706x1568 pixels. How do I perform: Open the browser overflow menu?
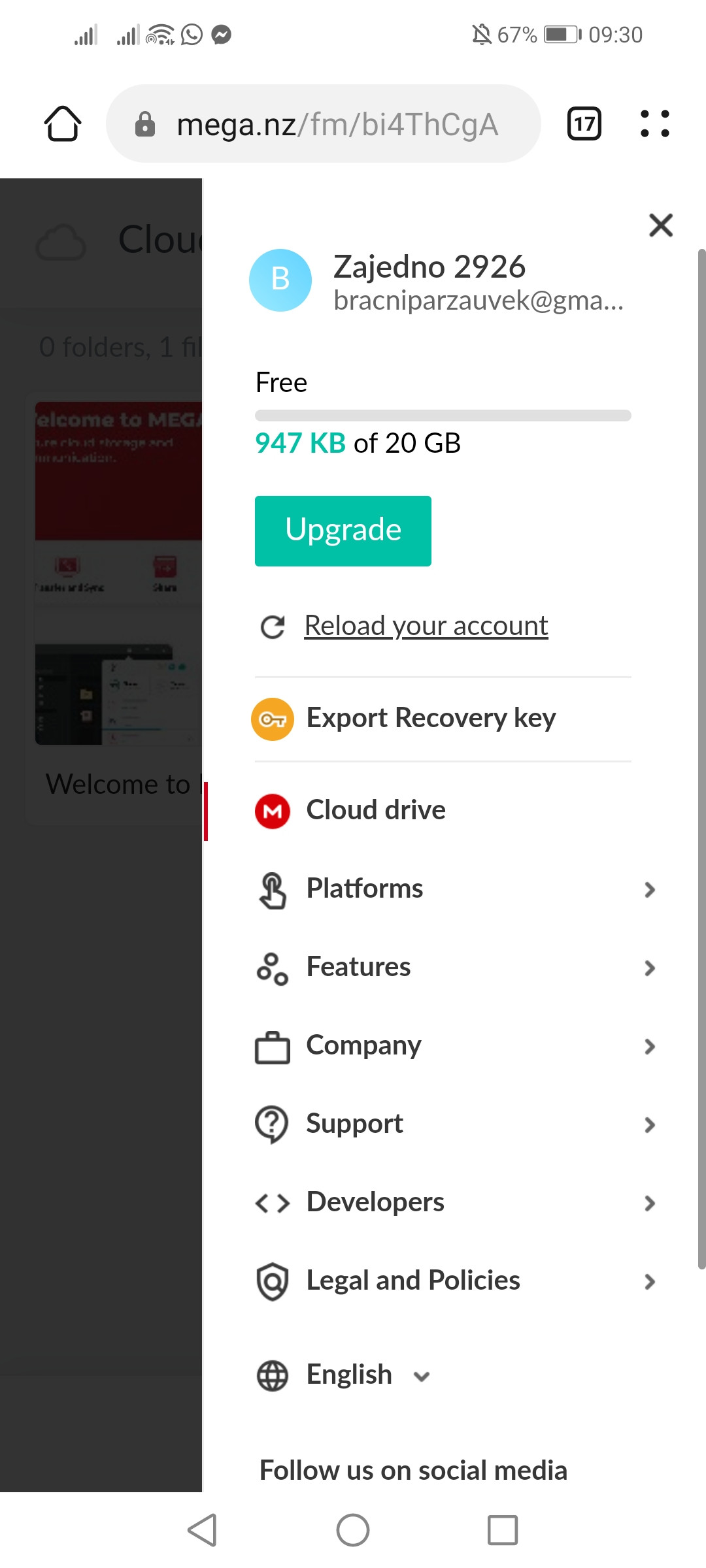coord(655,123)
